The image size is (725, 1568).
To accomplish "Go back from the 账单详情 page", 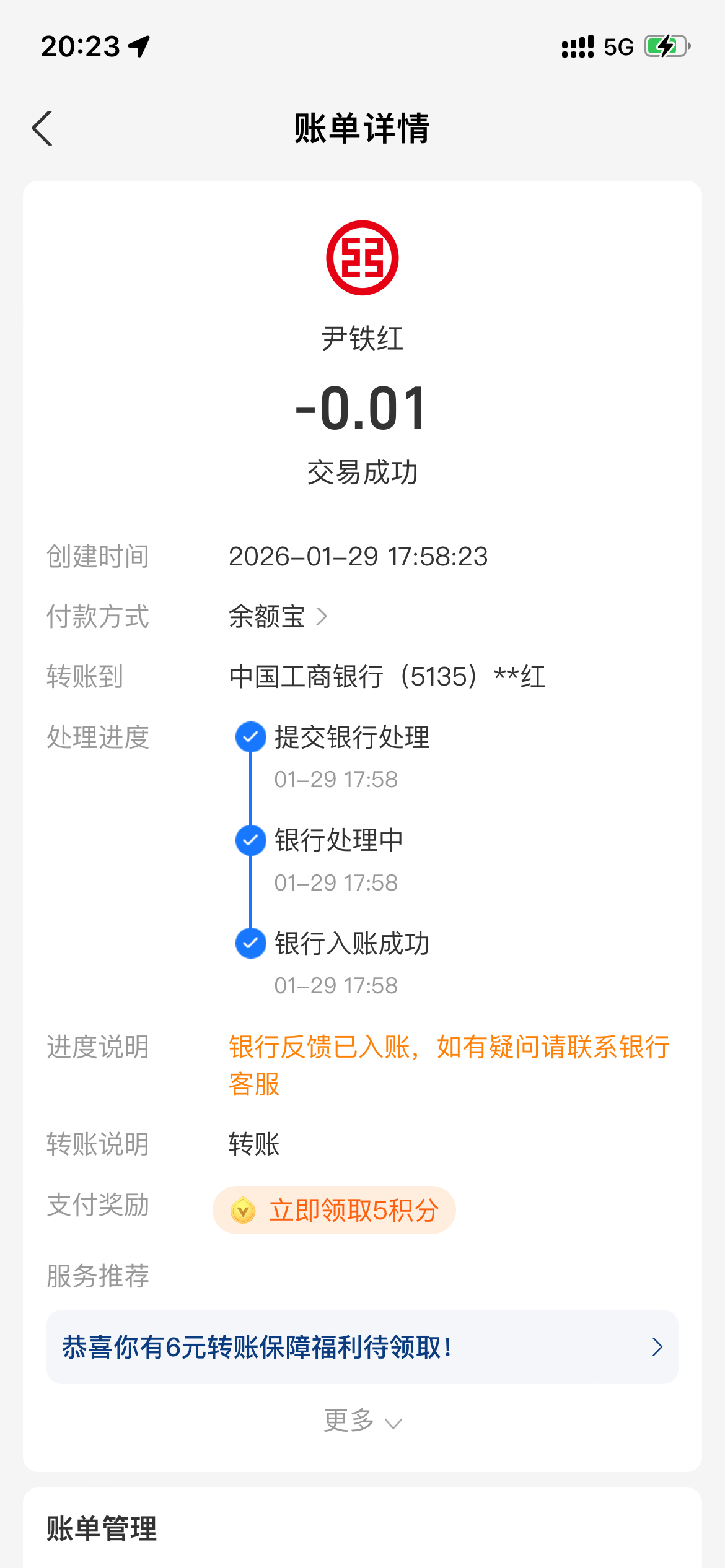I will point(42,129).
